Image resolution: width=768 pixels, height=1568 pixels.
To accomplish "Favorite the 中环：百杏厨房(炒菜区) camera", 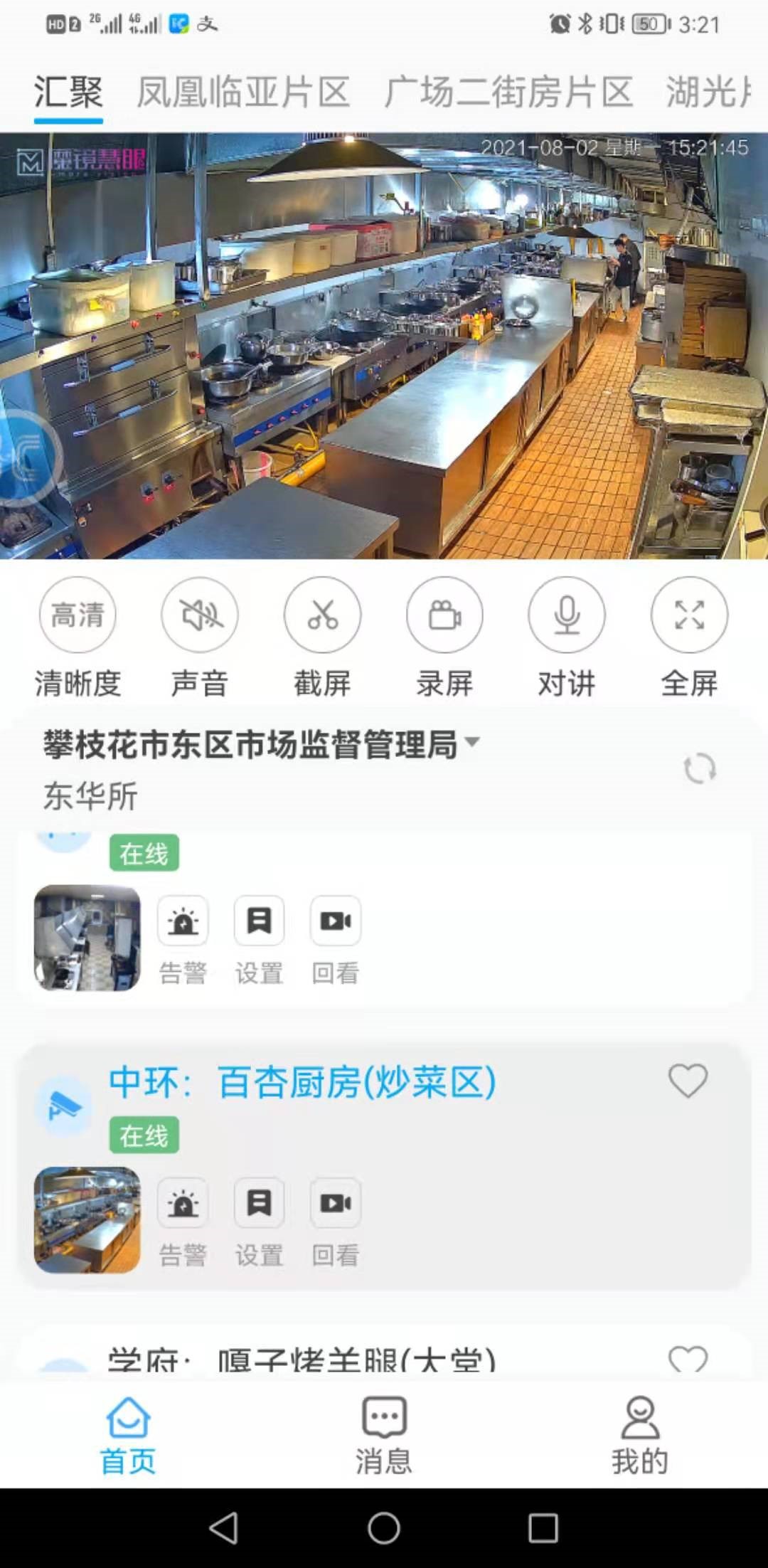I will click(x=688, y=1081).
